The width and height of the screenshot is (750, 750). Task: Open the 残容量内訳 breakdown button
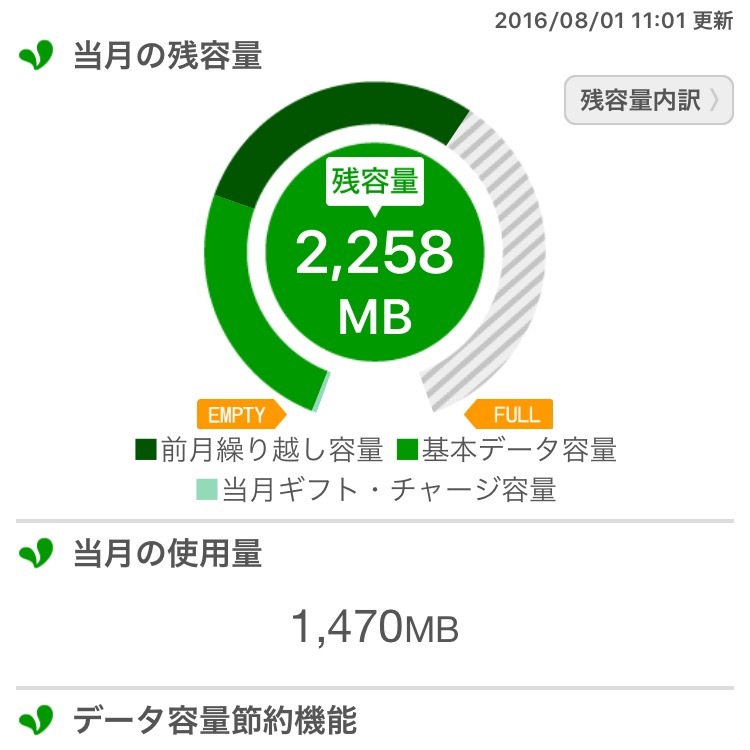[649, 100]
